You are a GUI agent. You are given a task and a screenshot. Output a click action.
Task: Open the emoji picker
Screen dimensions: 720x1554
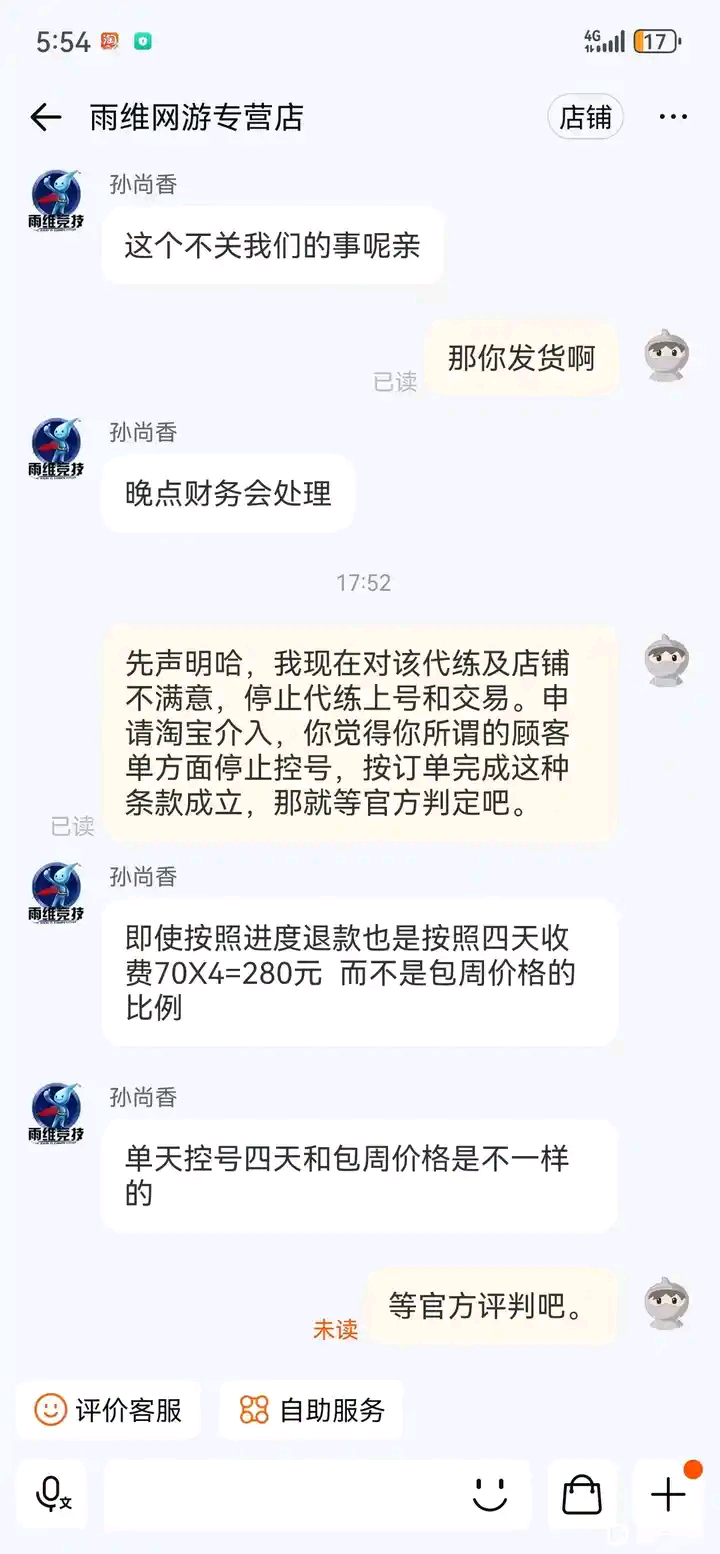pos(490,1495)
